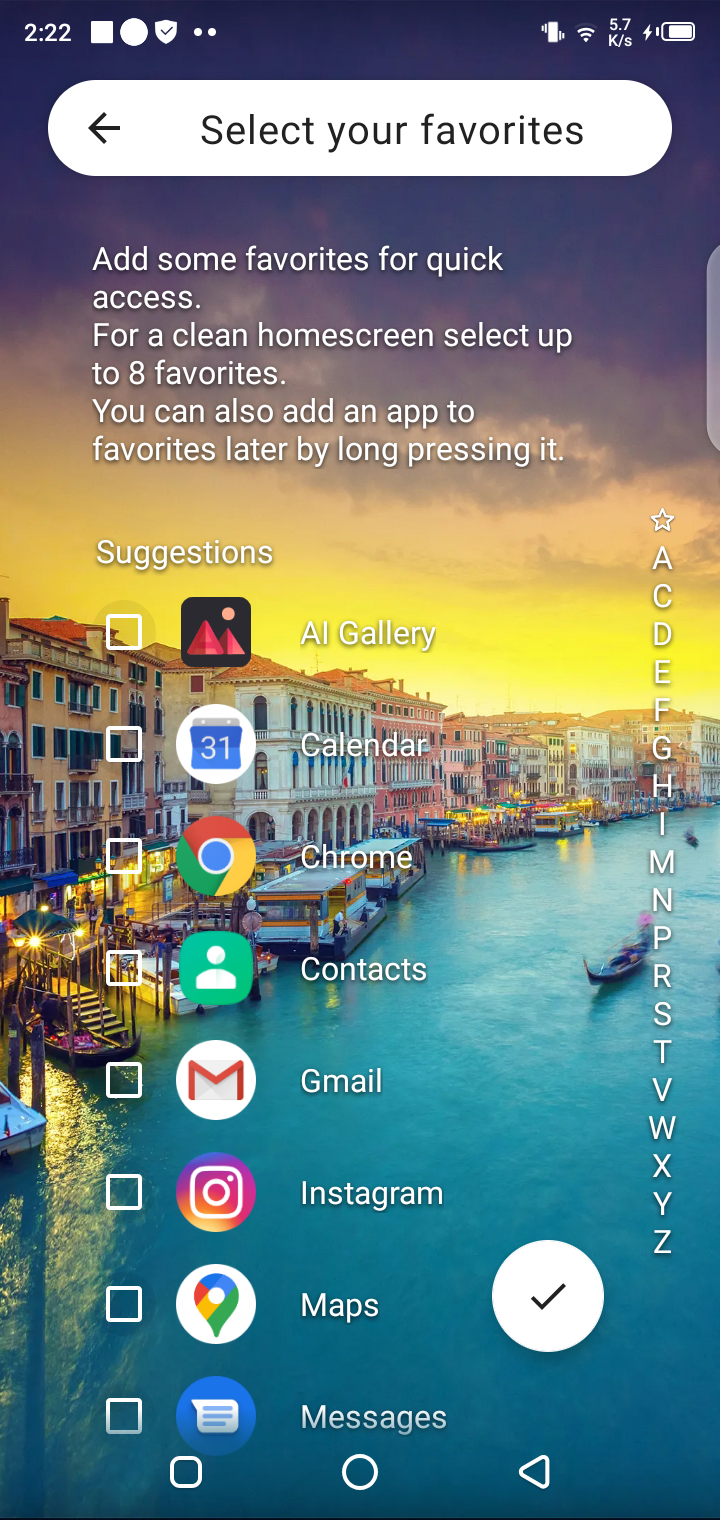The height and width of the screenshot is (1520, 720).
Task: Go to the system home screen
Action: point(360,1472)
